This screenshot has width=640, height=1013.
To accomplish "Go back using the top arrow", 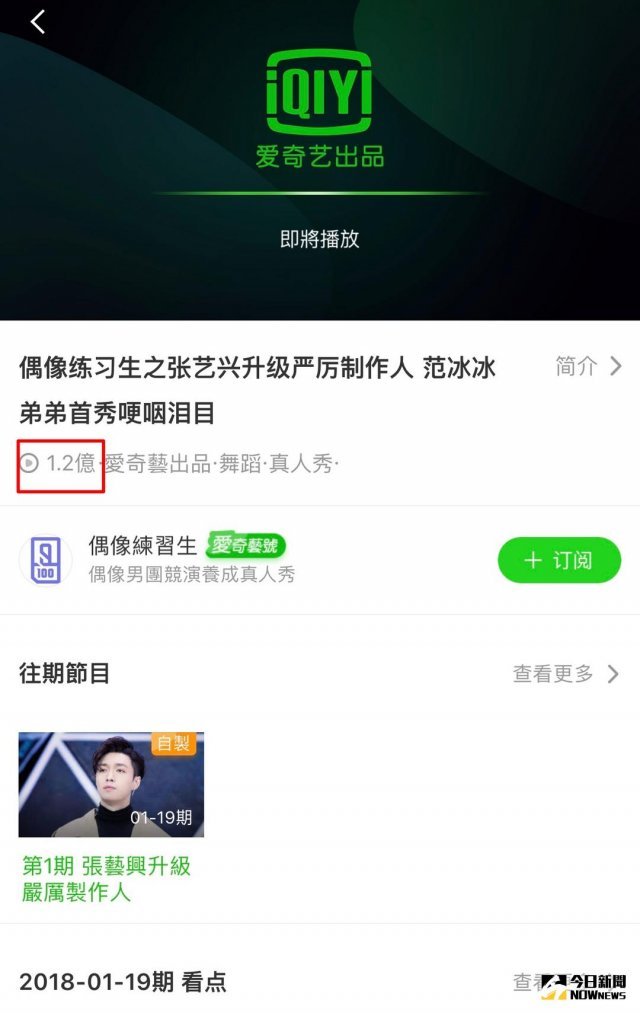I will pyautogui.click(x=38, y=22).
